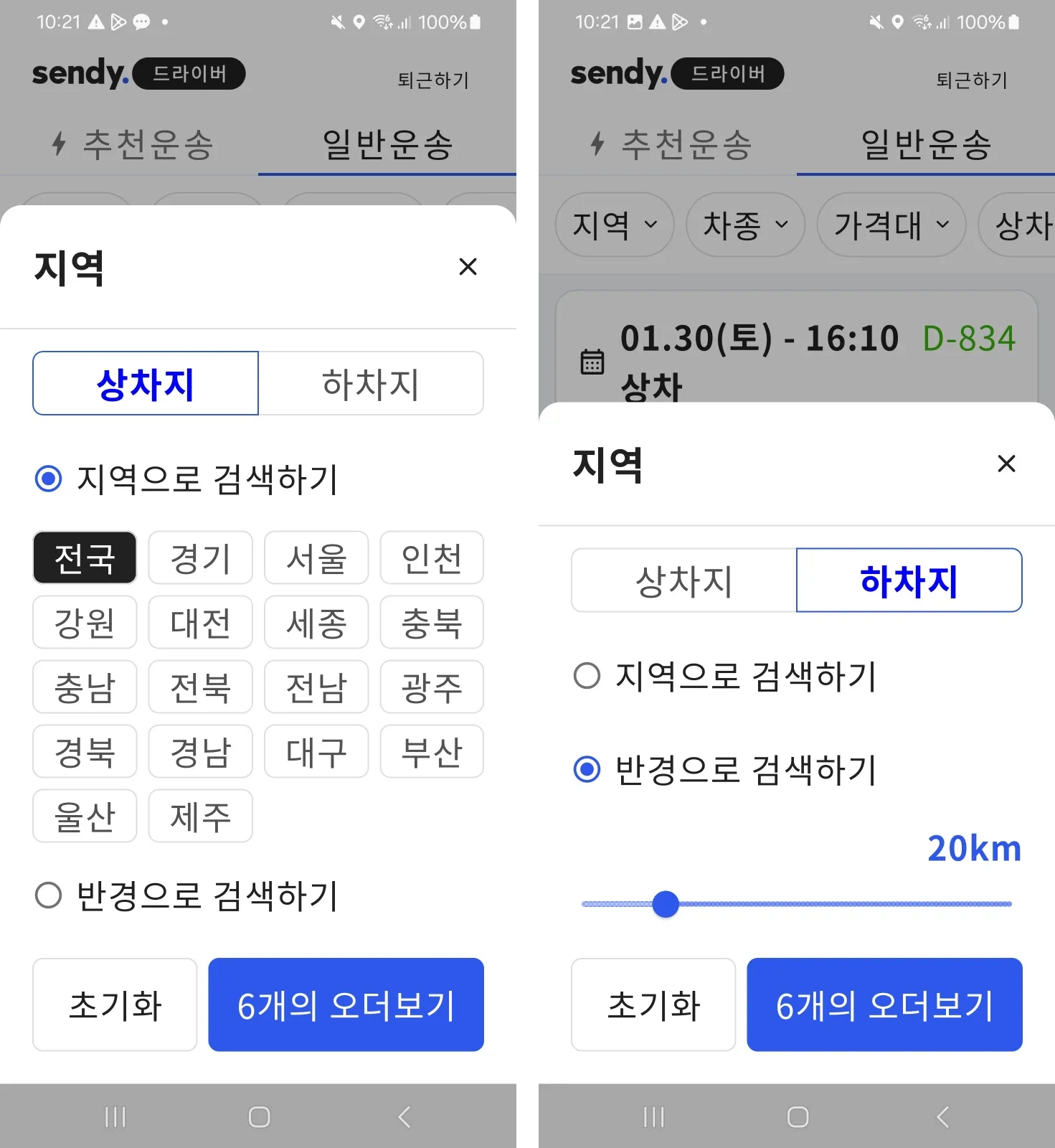The width and height of the screenshot is (1055, 1148).
Task: Choose the 울산 region chip
Action: (x=85, y=817)
